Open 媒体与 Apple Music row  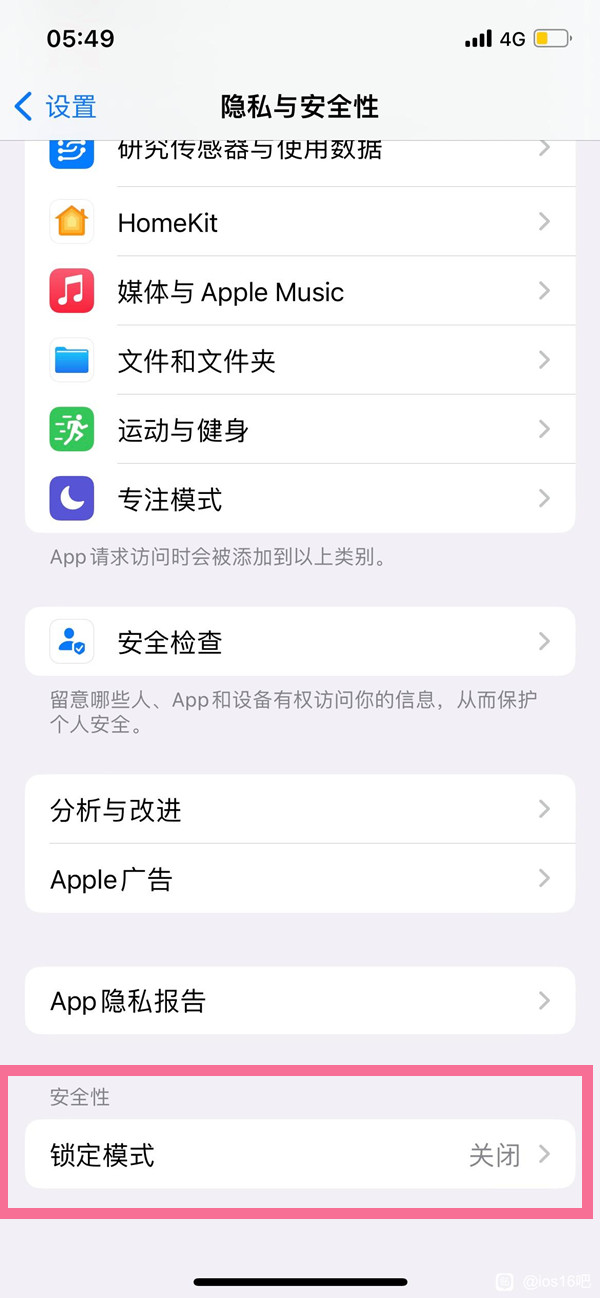[300, 291]
